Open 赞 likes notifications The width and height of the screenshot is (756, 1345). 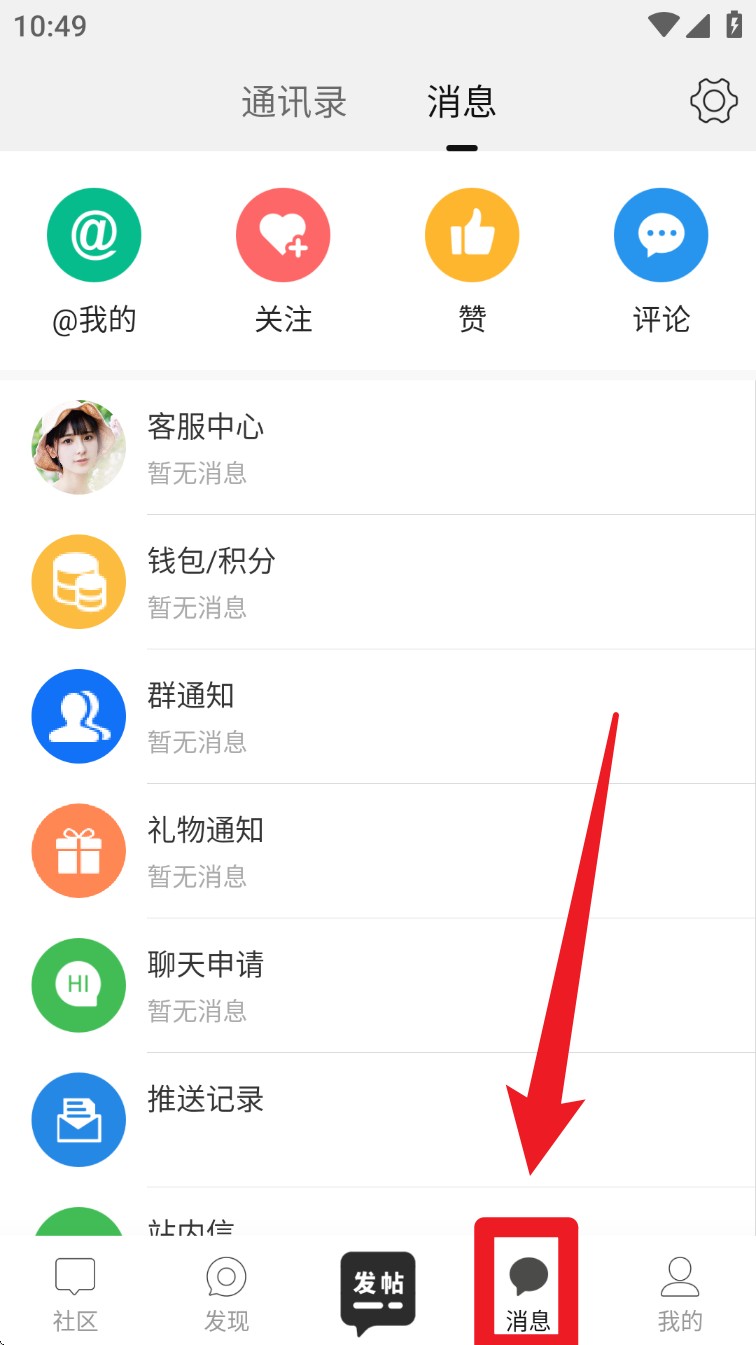pyautogui.click(x=472, y=260)
